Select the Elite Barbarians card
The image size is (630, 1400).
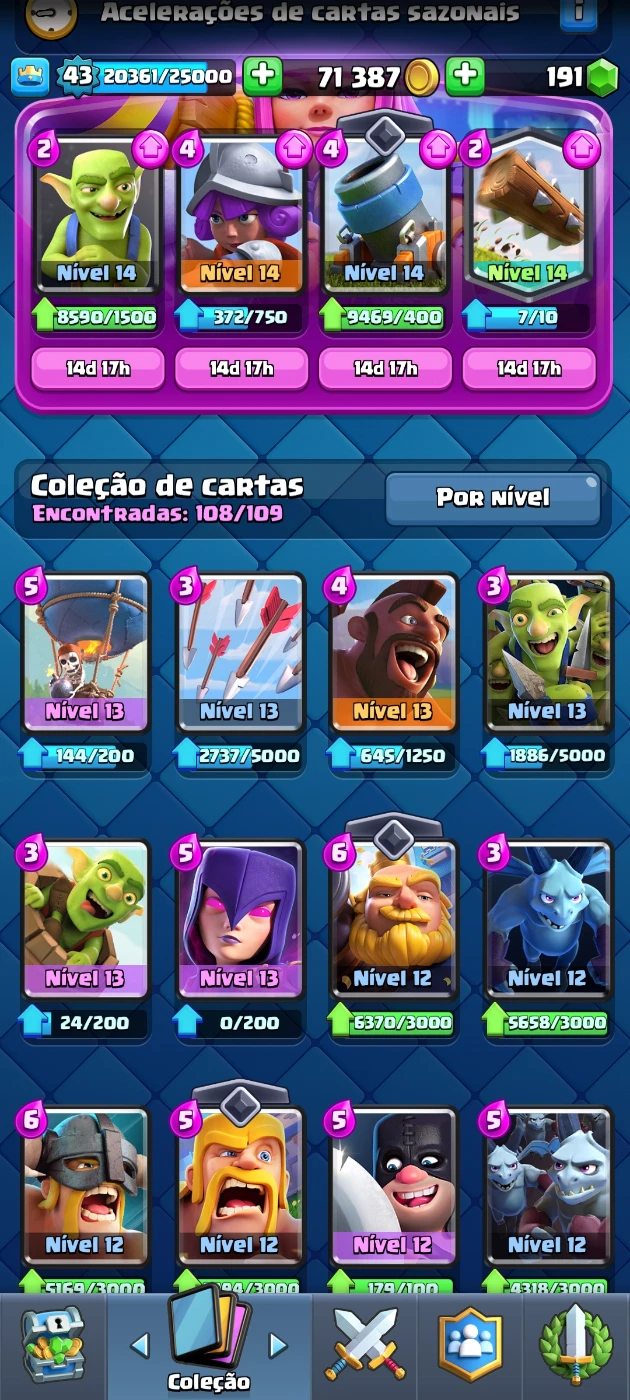click(x=85, y=1188)
